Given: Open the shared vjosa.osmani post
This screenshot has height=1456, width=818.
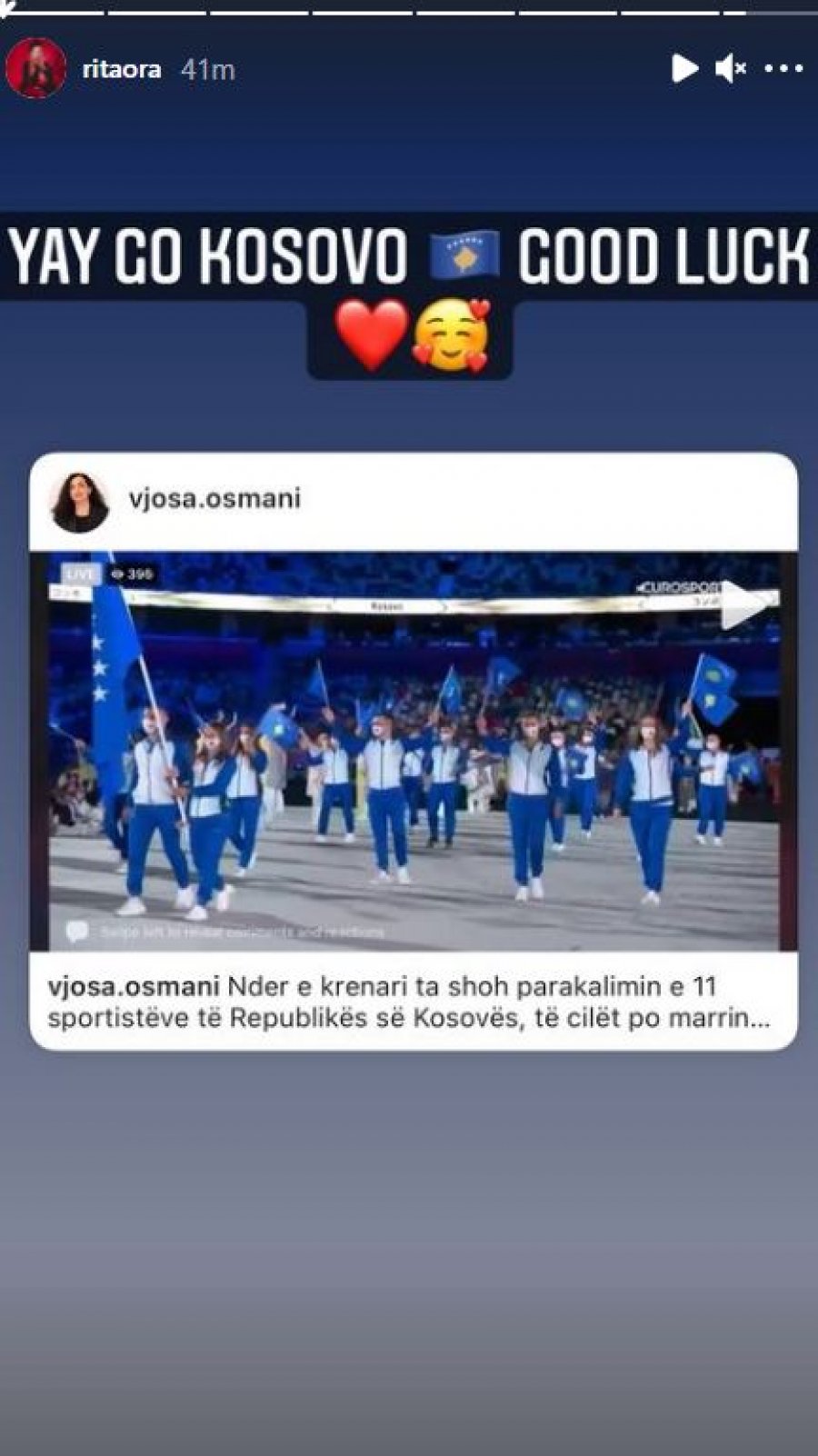Looking at the screenshot, I should tap(414, 751).
